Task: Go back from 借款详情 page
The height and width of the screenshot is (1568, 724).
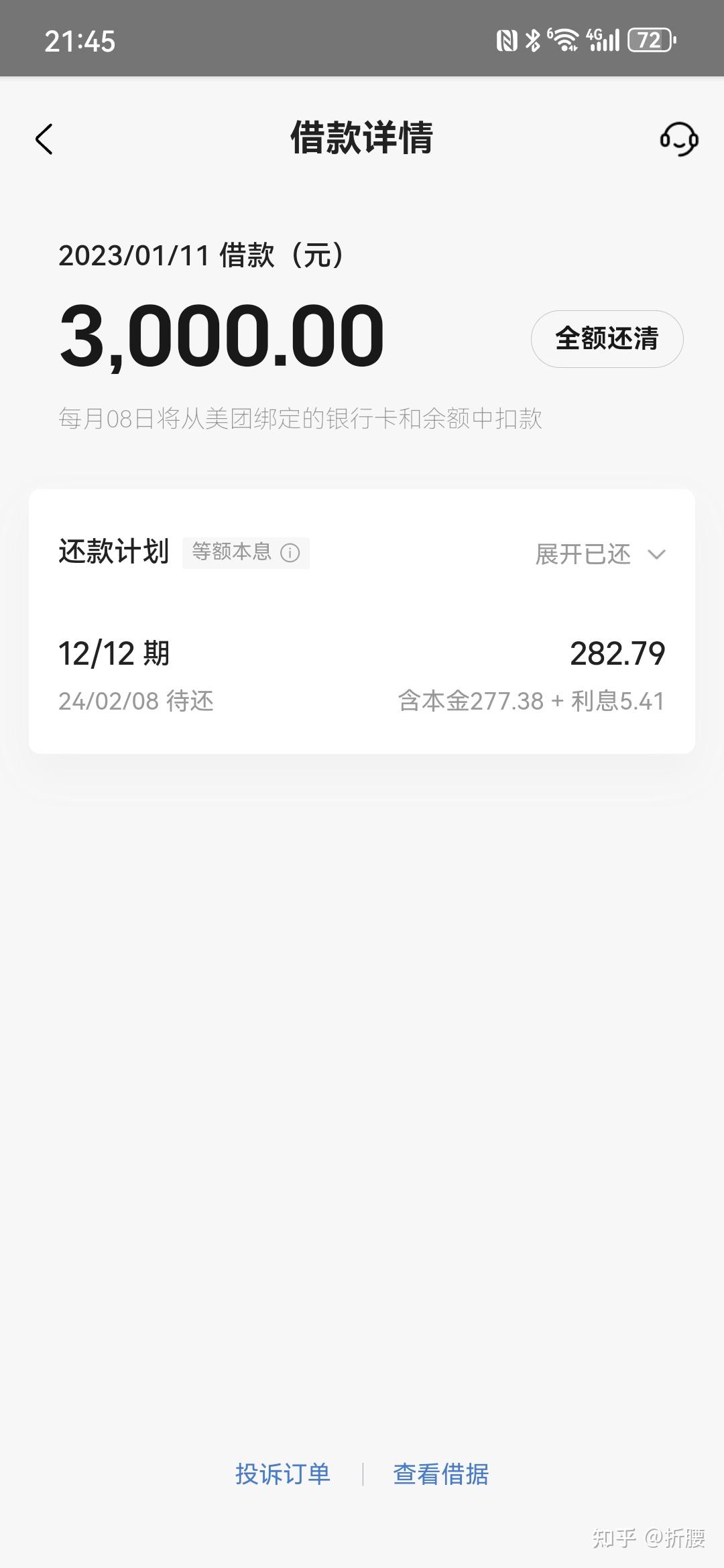Action: 44,139
